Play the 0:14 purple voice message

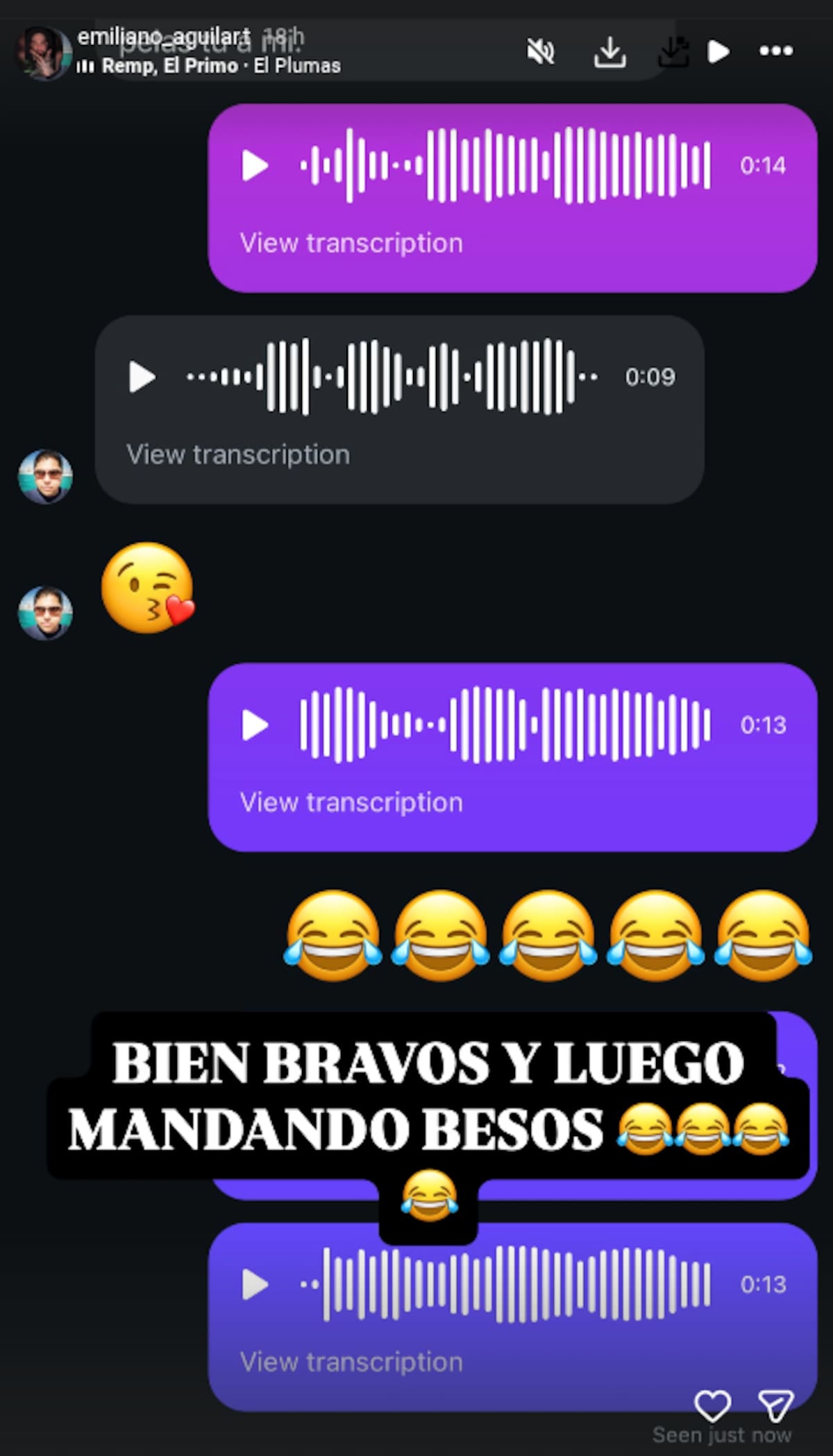coord(255,165)
